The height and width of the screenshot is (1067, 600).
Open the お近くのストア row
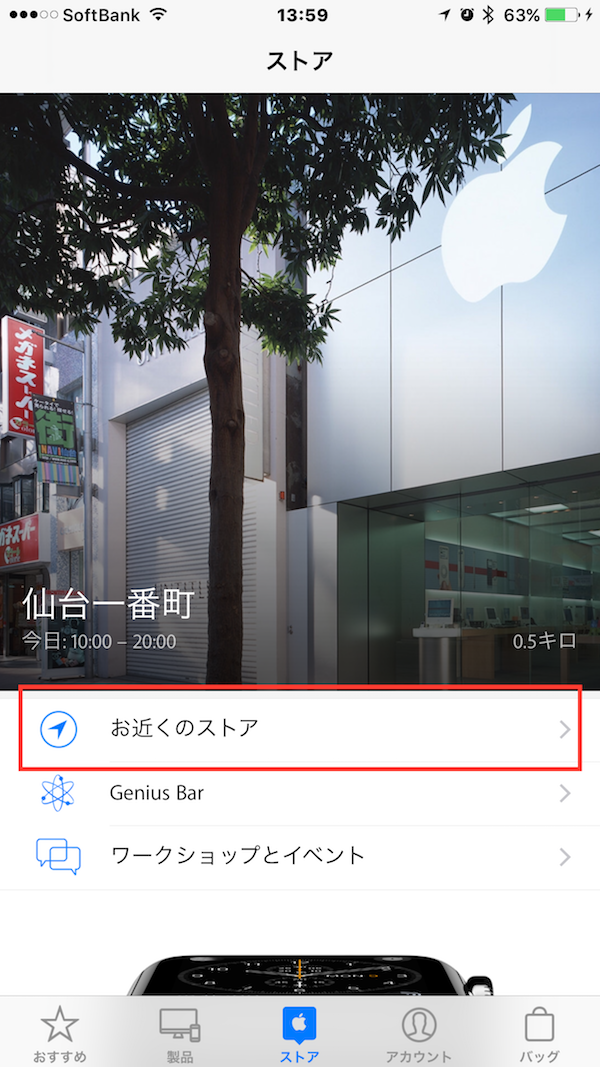click(300, 729)
